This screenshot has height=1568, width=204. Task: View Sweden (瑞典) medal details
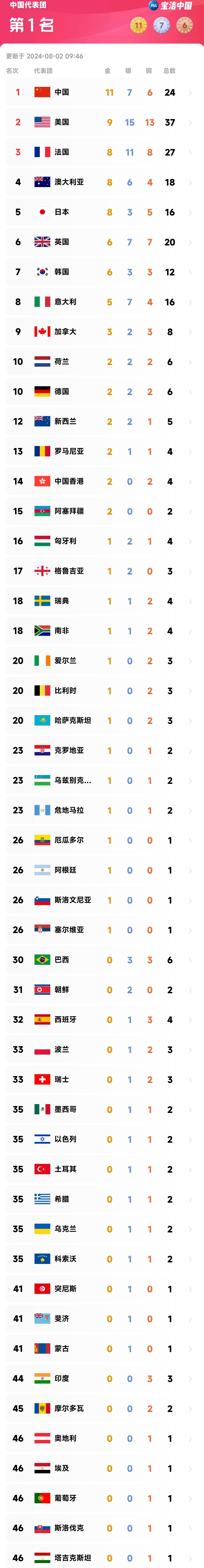[102, 601]
